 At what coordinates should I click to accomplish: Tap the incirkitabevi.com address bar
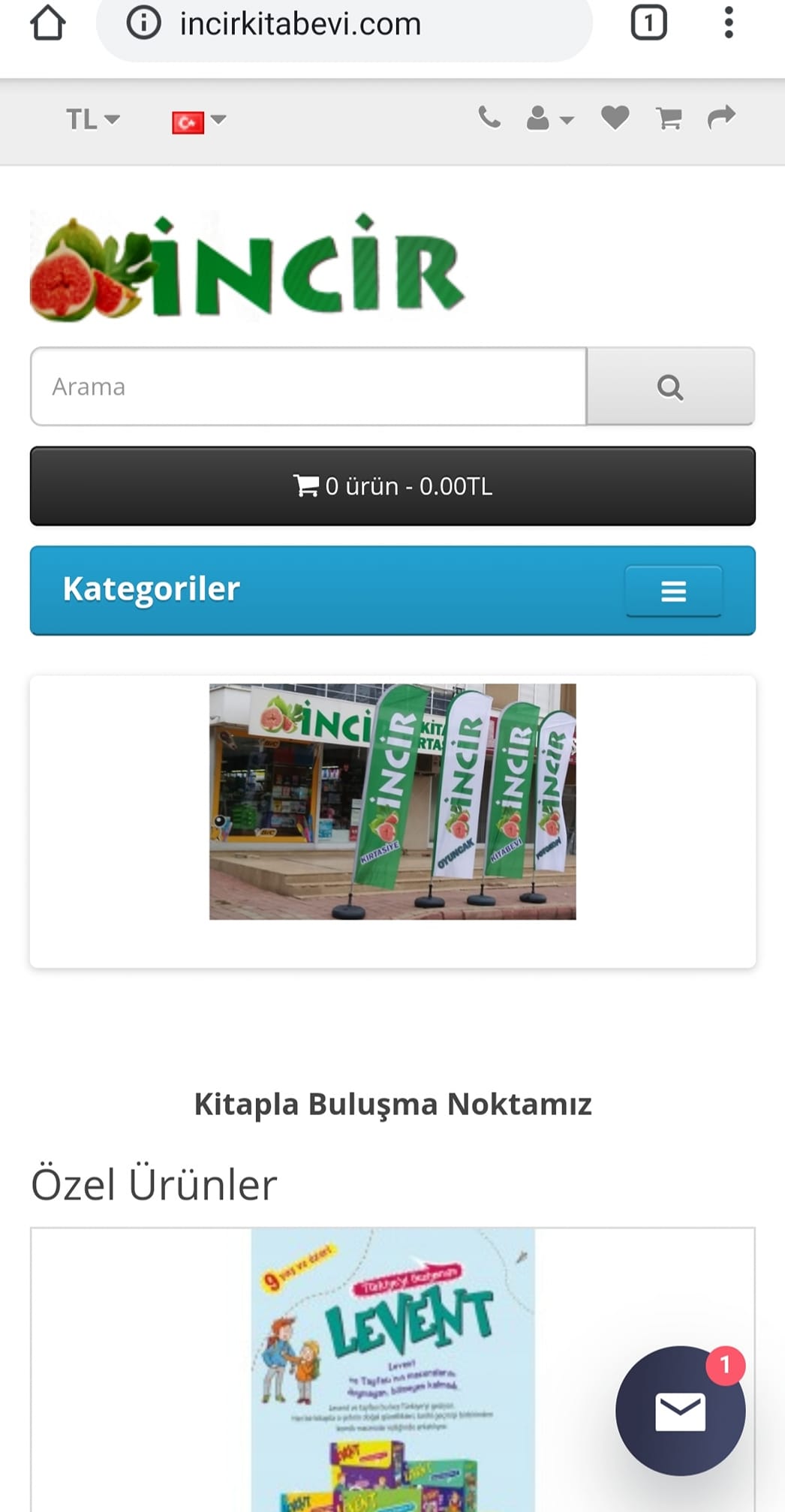(344, 24)
